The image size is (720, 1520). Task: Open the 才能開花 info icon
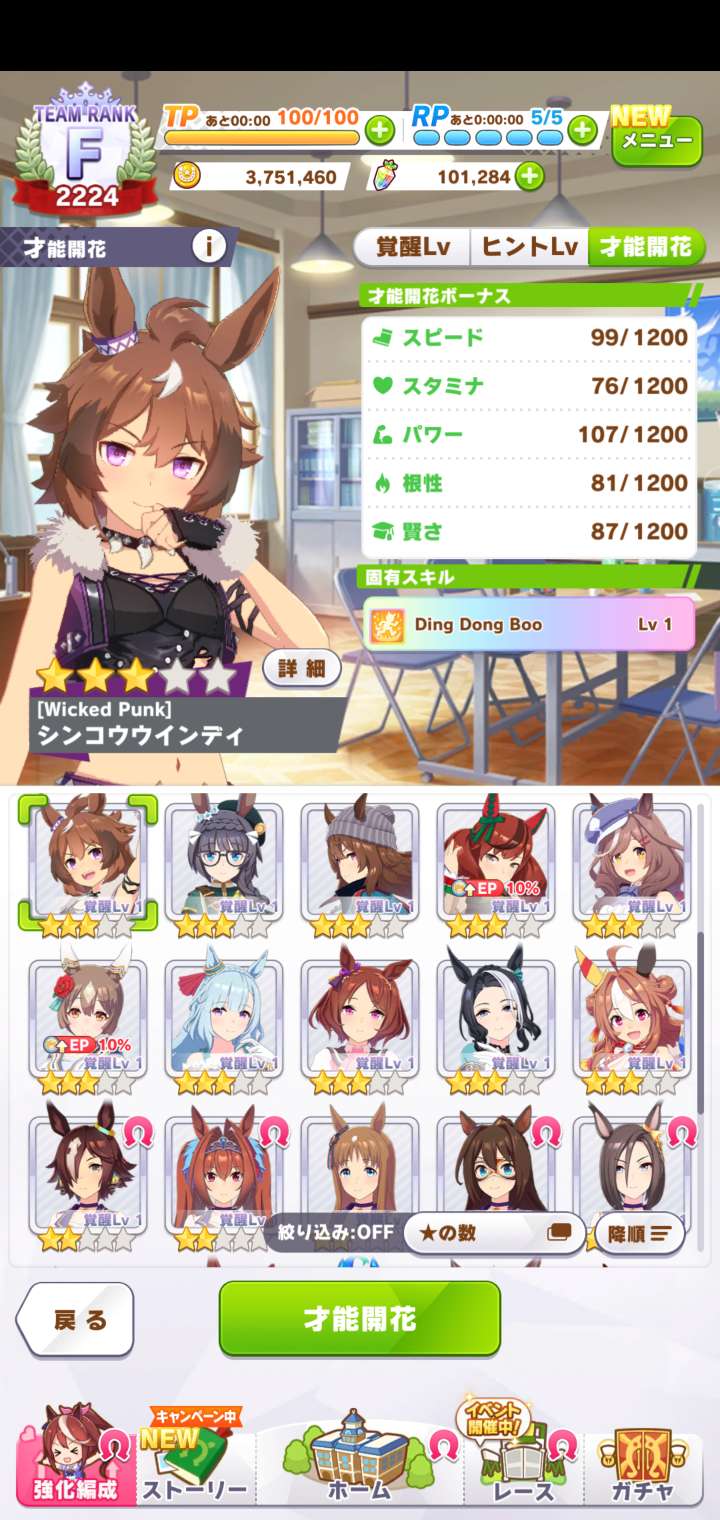[x=208, y=246]
